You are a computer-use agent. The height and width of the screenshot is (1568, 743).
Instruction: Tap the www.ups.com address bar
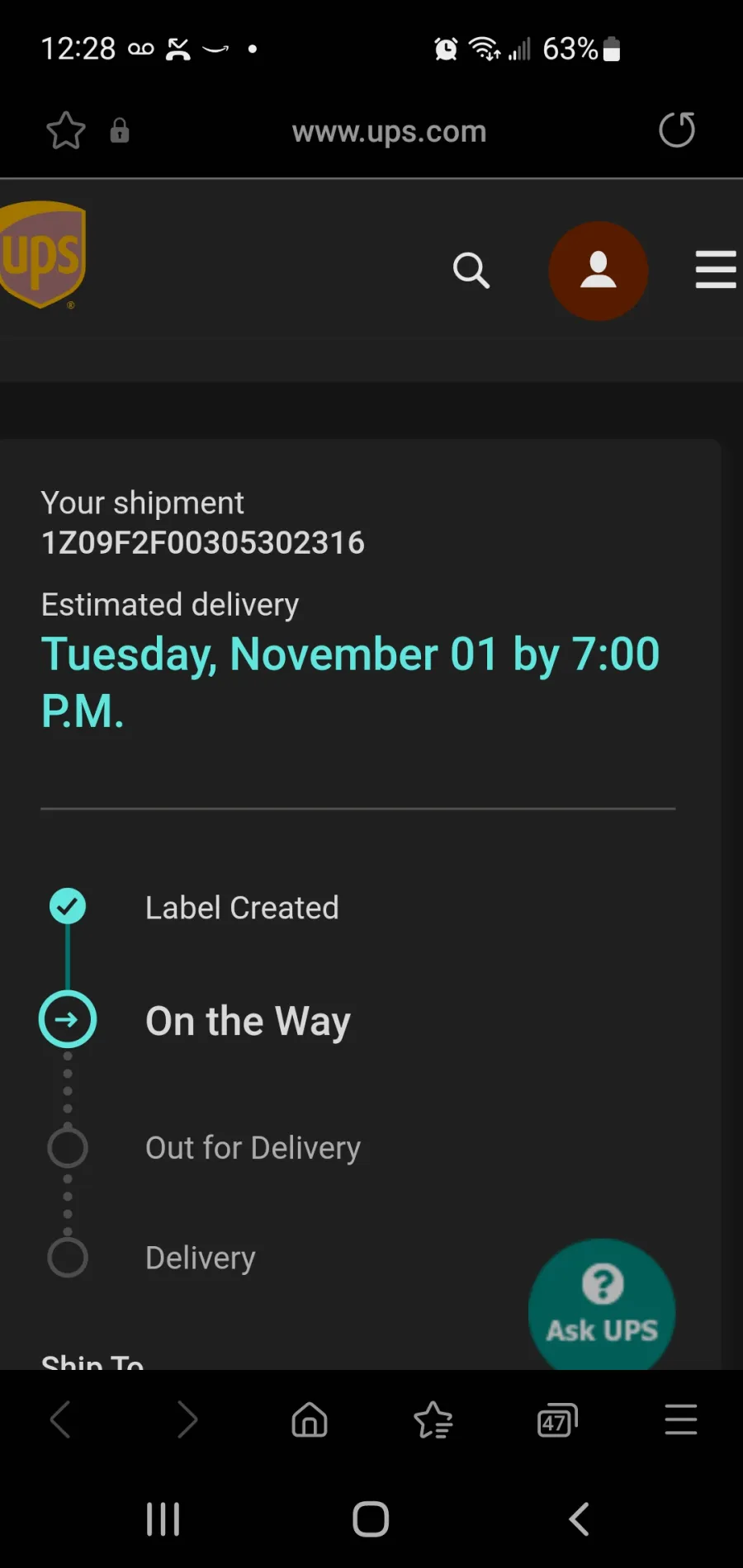[389, 131]
